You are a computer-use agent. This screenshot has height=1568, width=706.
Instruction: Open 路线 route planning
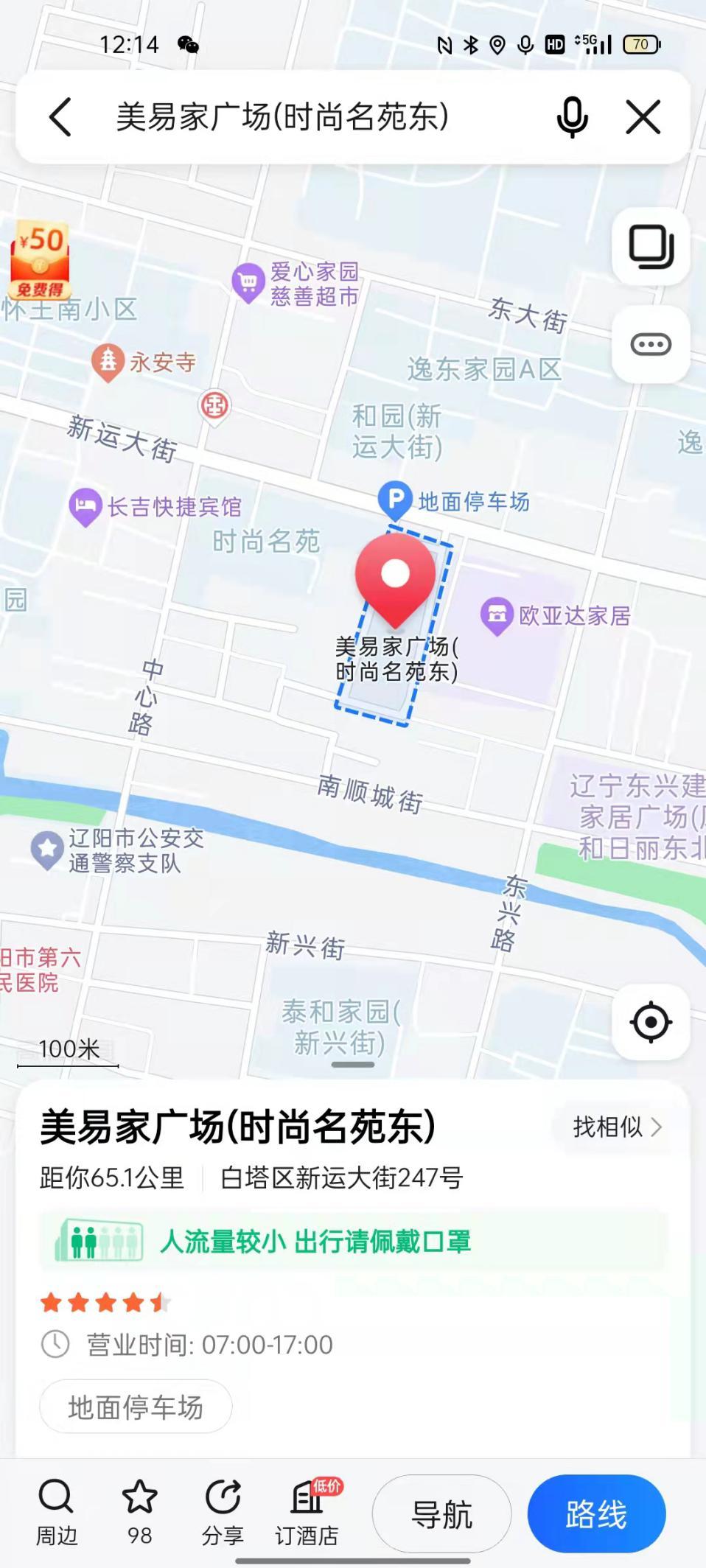coord(596,1514)
